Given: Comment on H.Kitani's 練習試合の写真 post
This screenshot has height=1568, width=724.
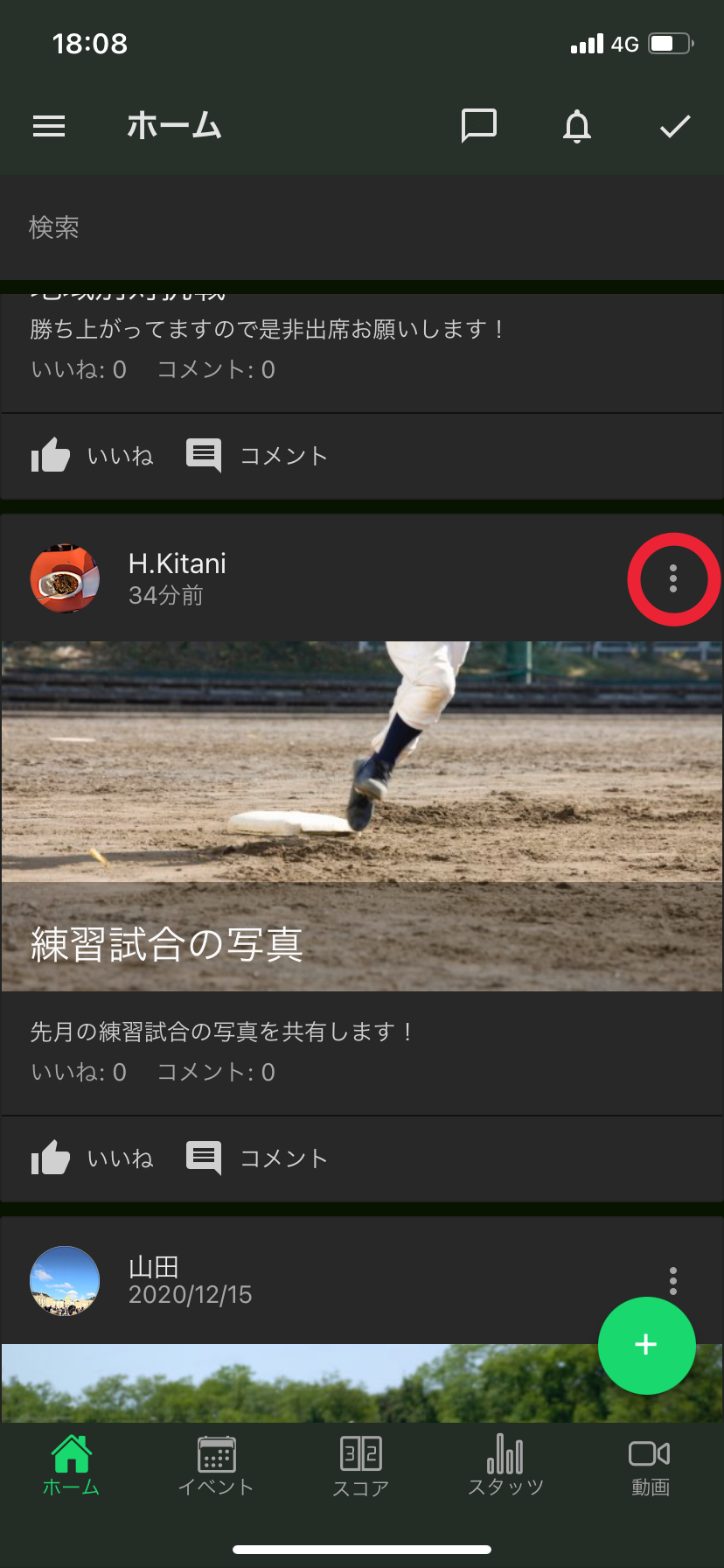Looking at the screenshot, I should click(x=257, y=1158).
